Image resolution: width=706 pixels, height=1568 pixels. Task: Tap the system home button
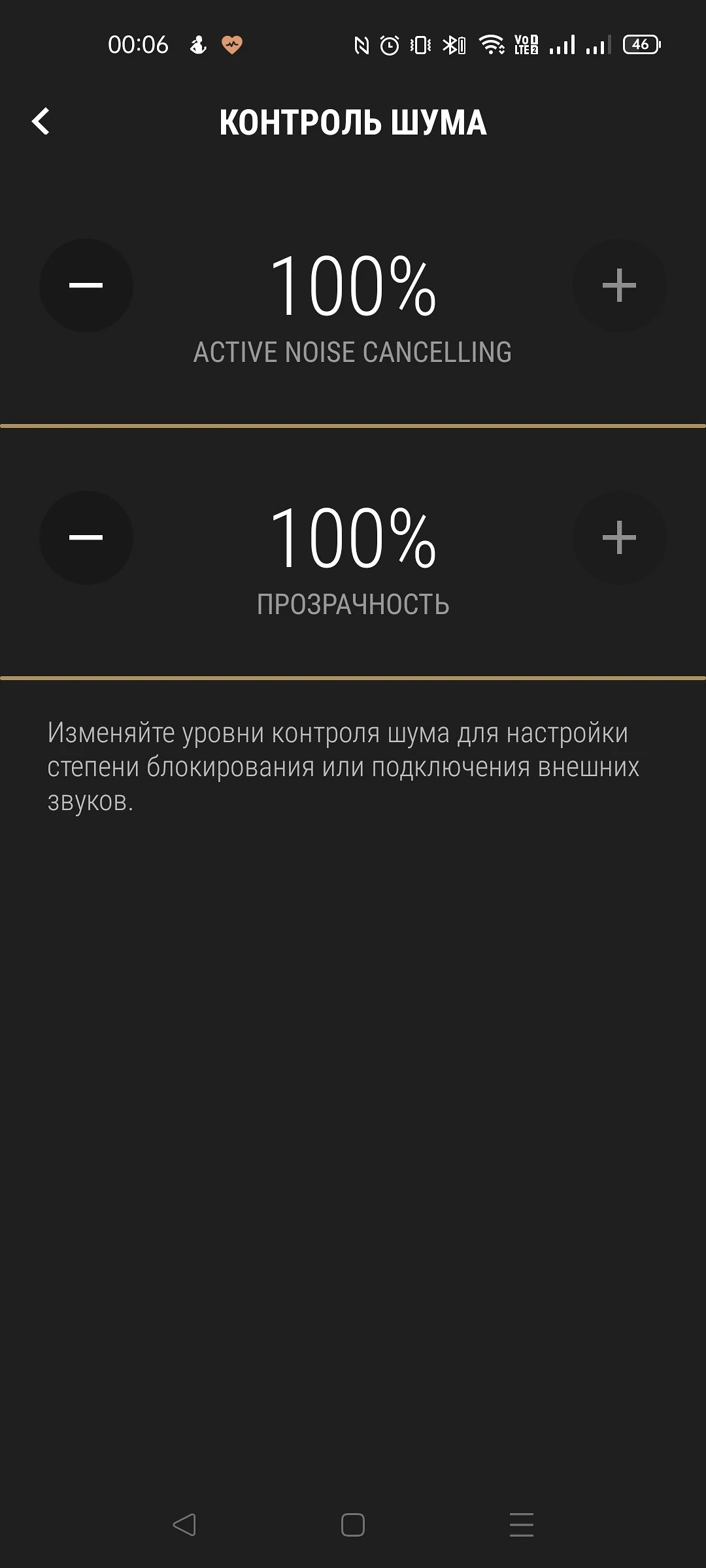pos(353,1525)
